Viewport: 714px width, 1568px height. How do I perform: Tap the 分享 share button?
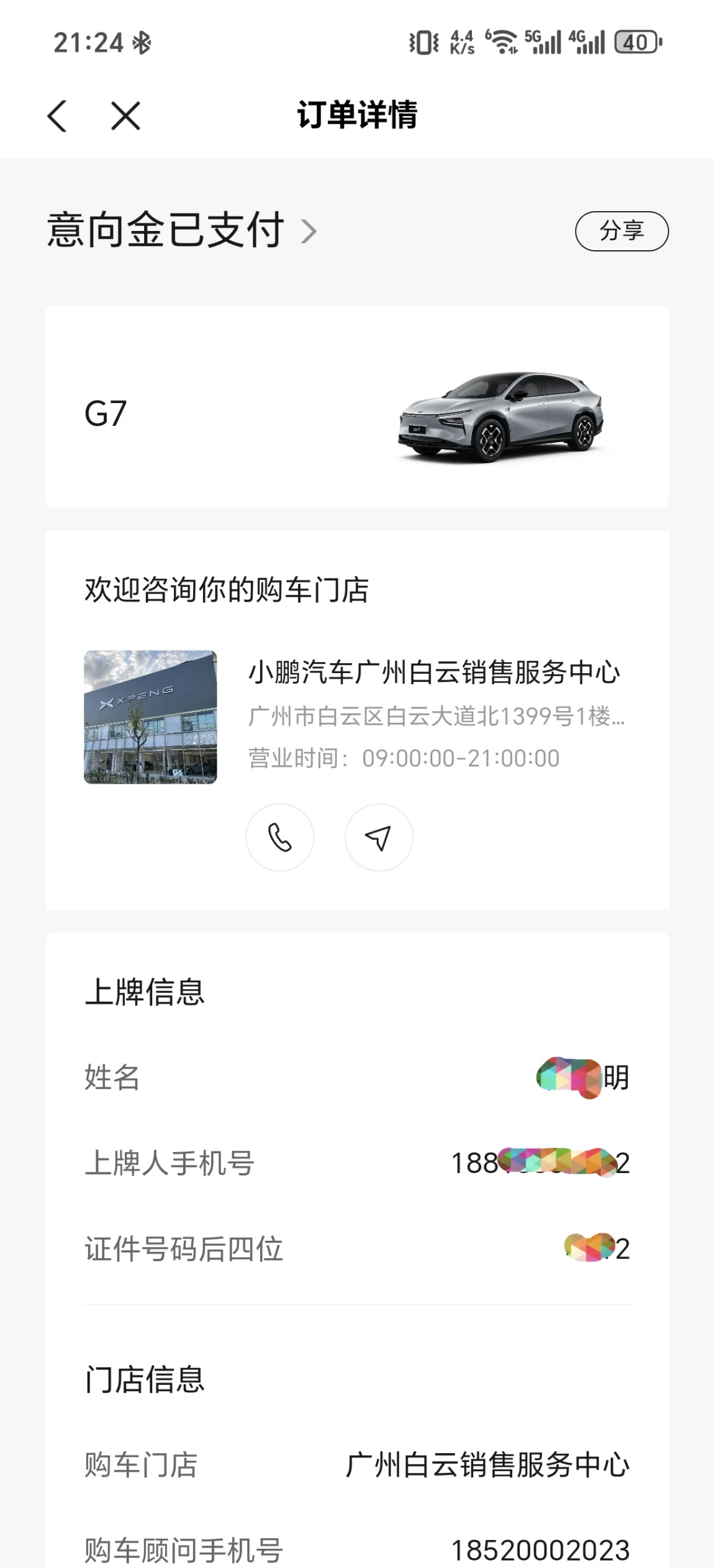pyautogui.click(x=621, y=231)
